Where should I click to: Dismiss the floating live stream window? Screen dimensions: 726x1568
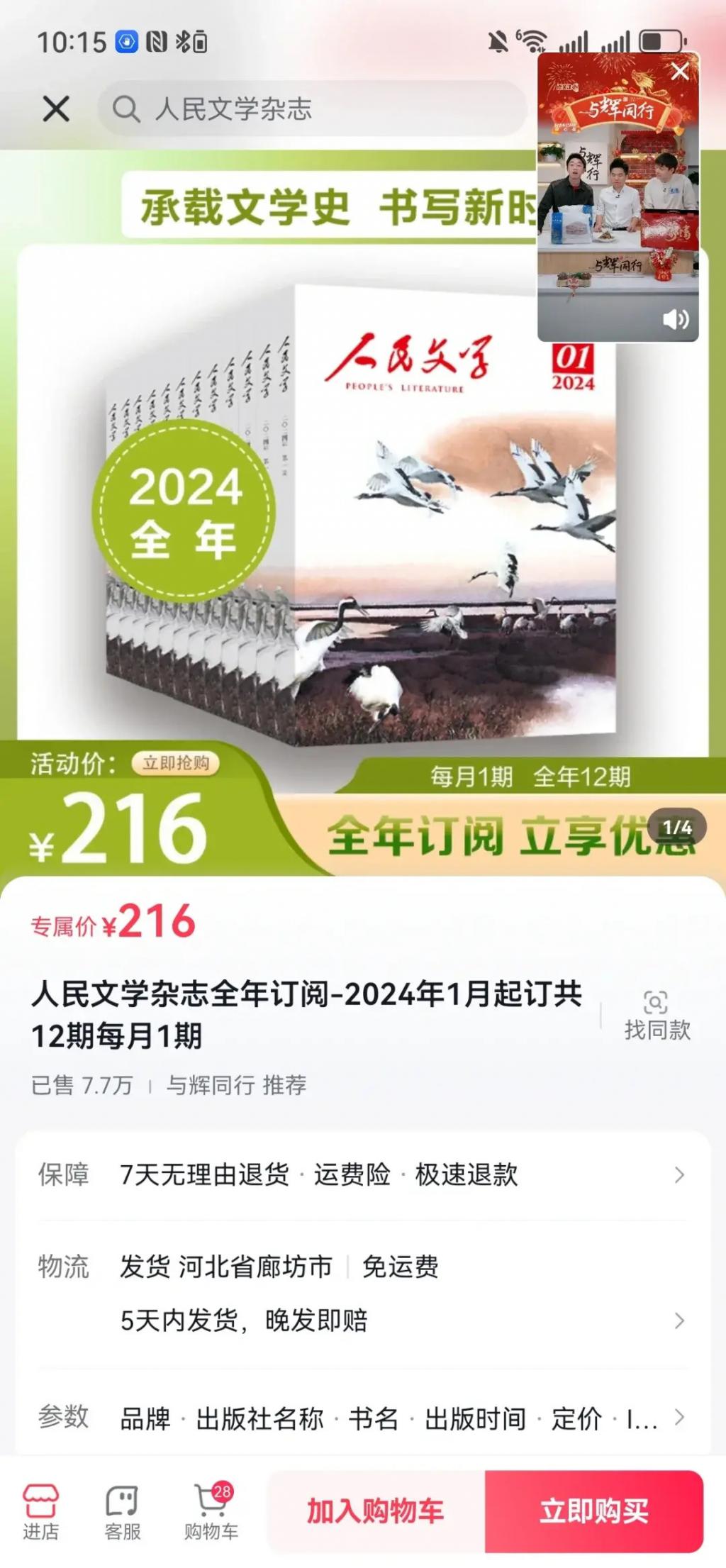(x=679, y=71)
